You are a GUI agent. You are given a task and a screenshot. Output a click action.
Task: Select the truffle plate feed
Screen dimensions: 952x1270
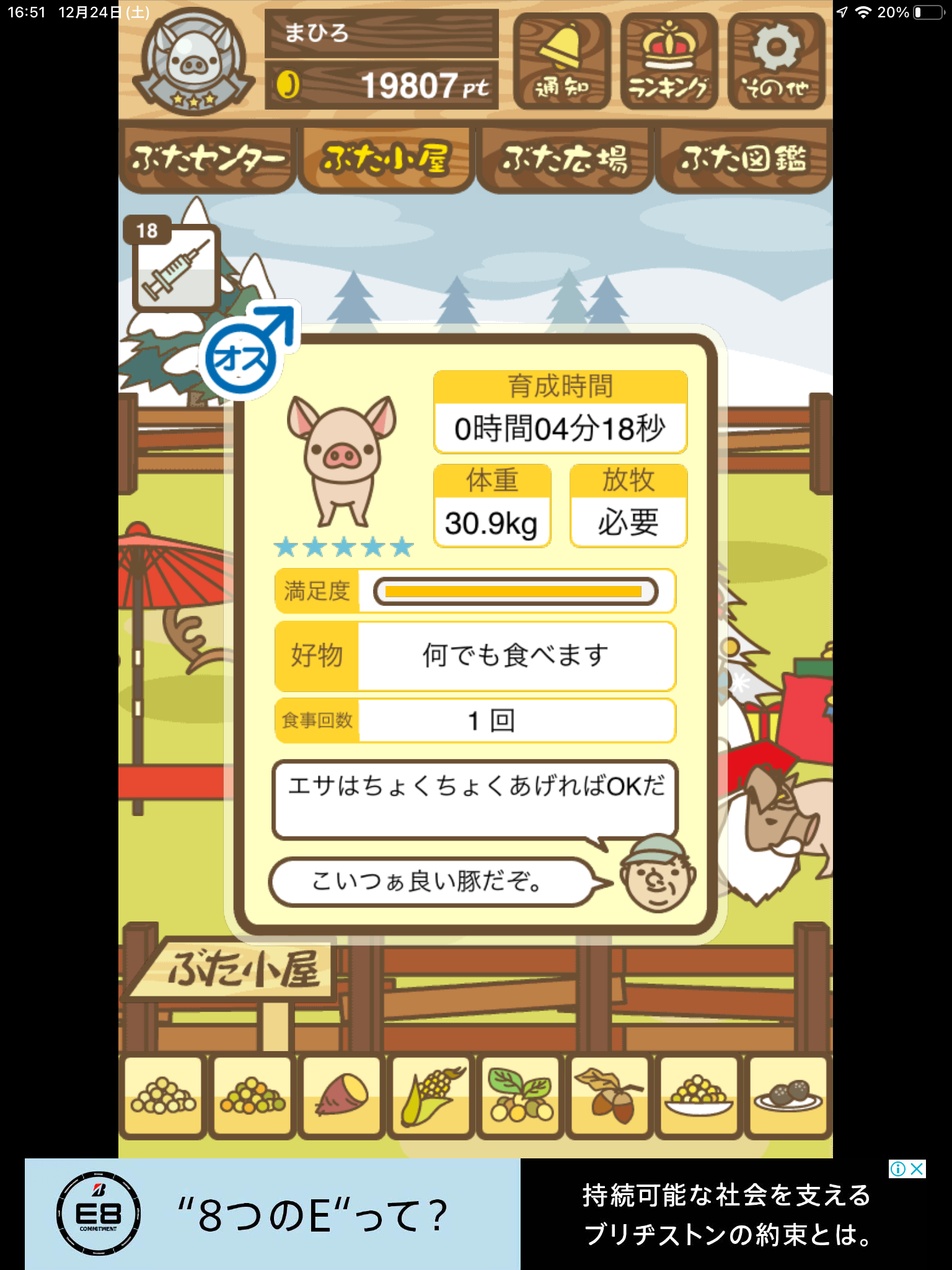tap(788, 1097)
